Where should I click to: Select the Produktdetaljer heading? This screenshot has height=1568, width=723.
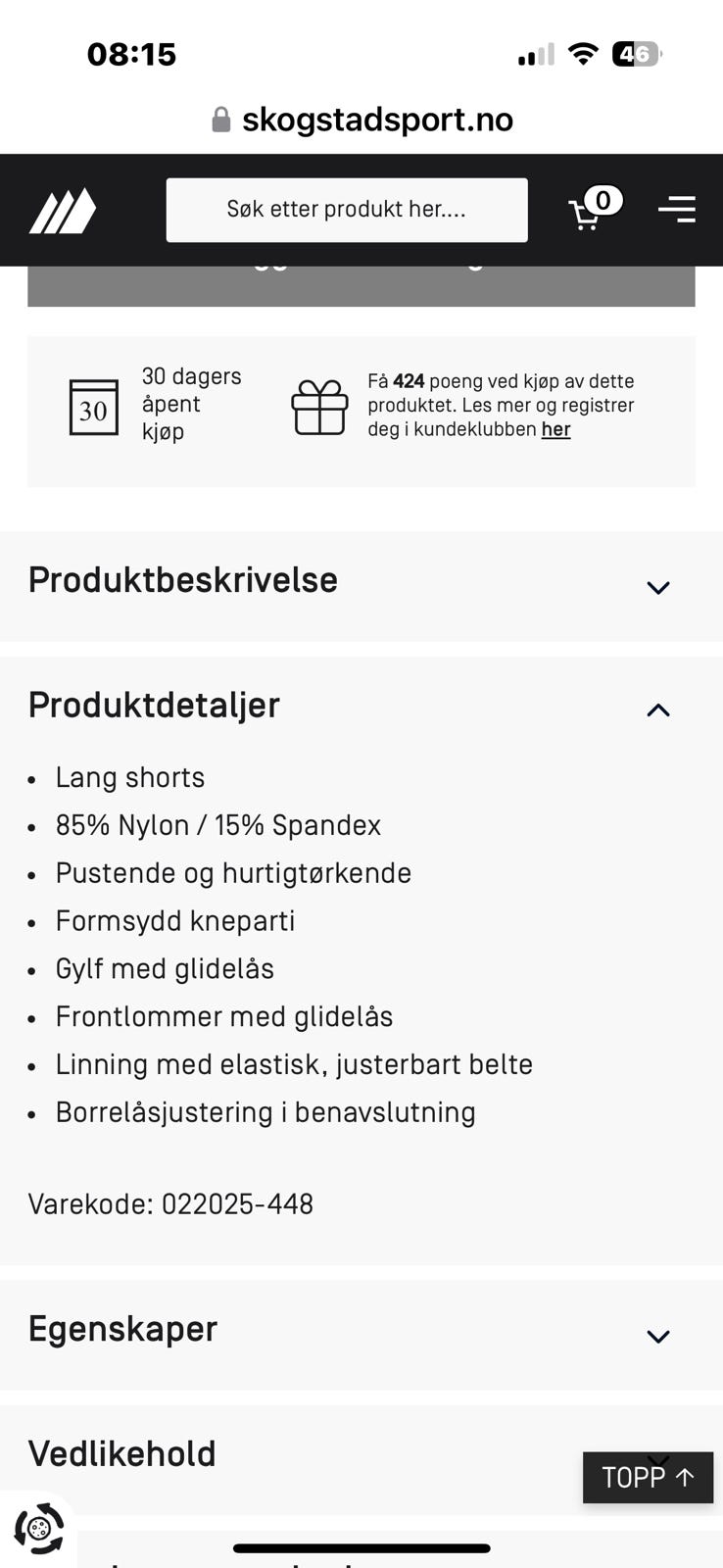(x=153, y=705)
